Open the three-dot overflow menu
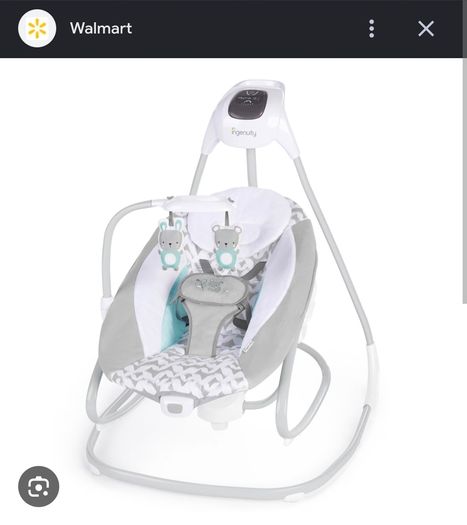 point(371,28)
